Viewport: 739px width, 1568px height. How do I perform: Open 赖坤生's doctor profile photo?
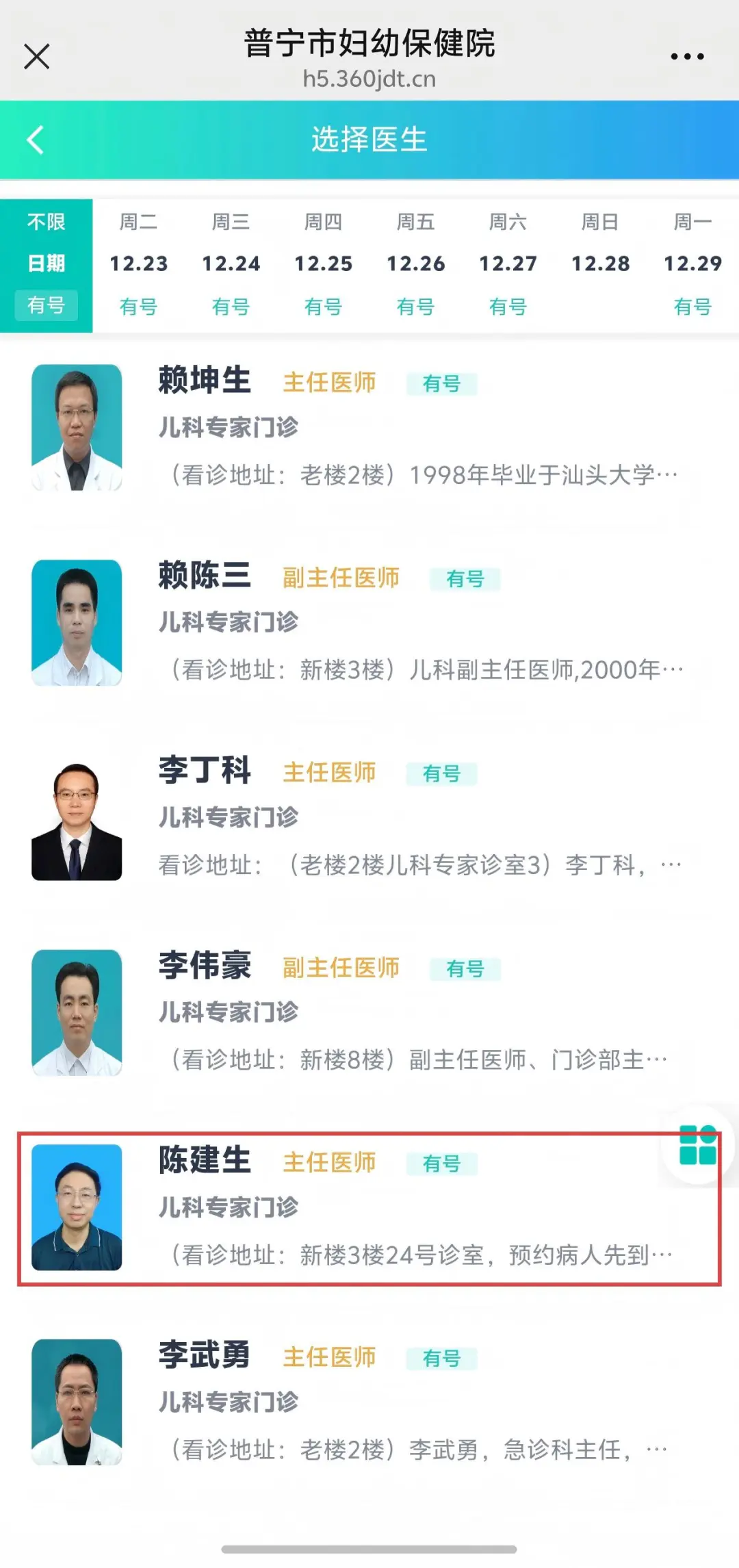(x=77, y=430)
